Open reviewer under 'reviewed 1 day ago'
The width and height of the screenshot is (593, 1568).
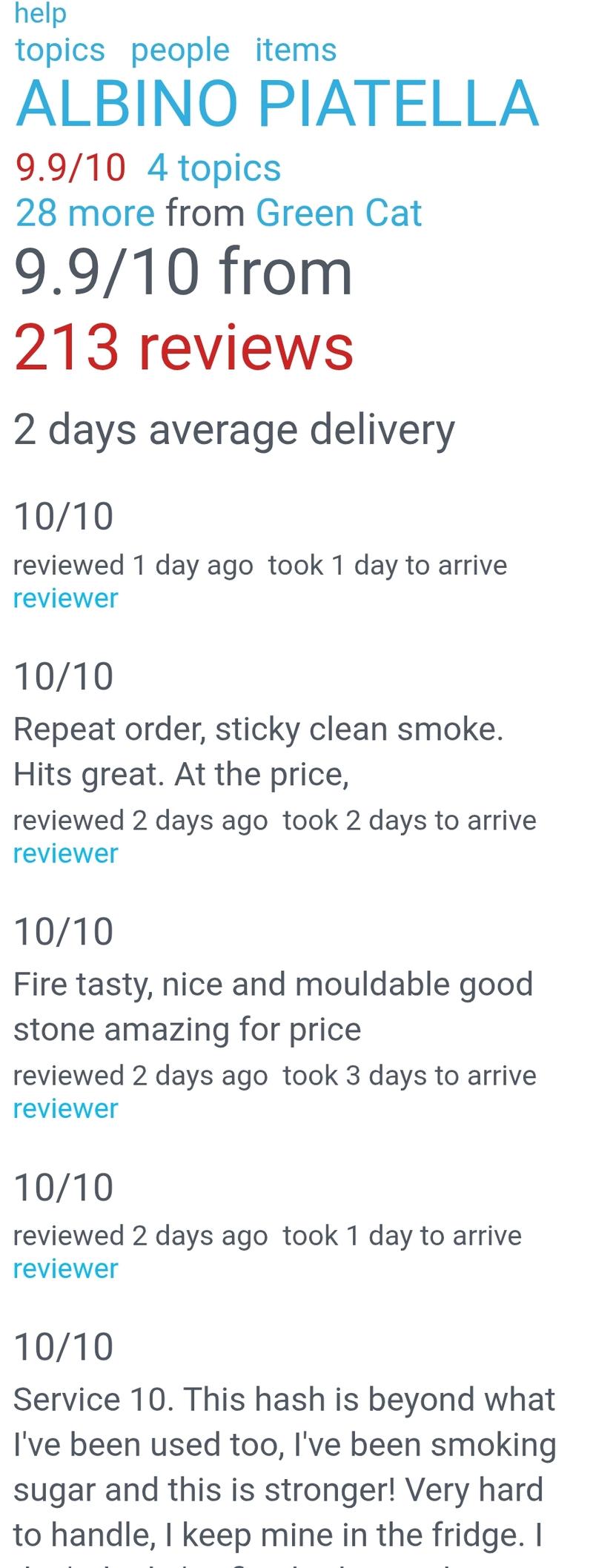click(x=65, y=598)
